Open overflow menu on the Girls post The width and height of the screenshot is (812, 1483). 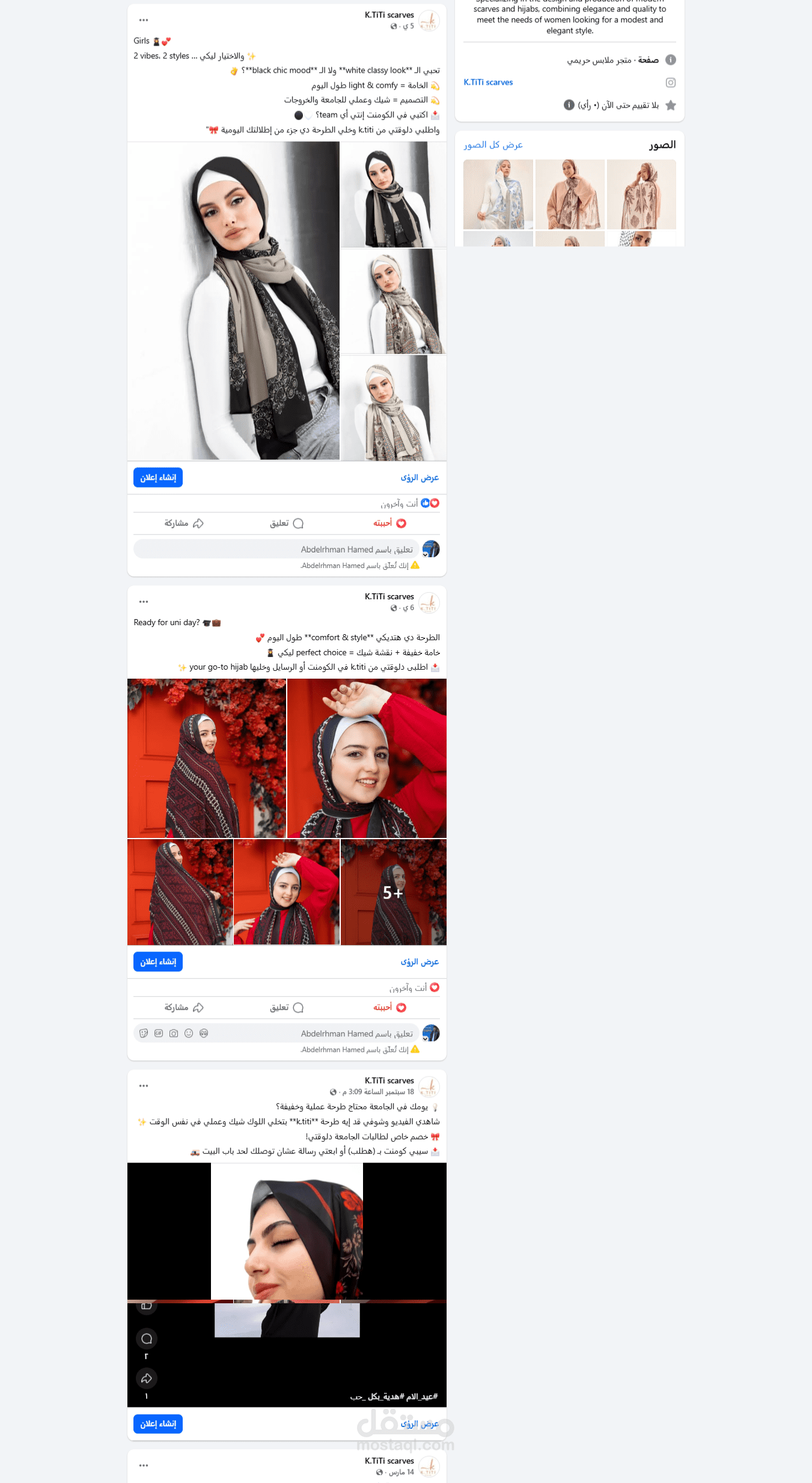click(x=143, y=20)
